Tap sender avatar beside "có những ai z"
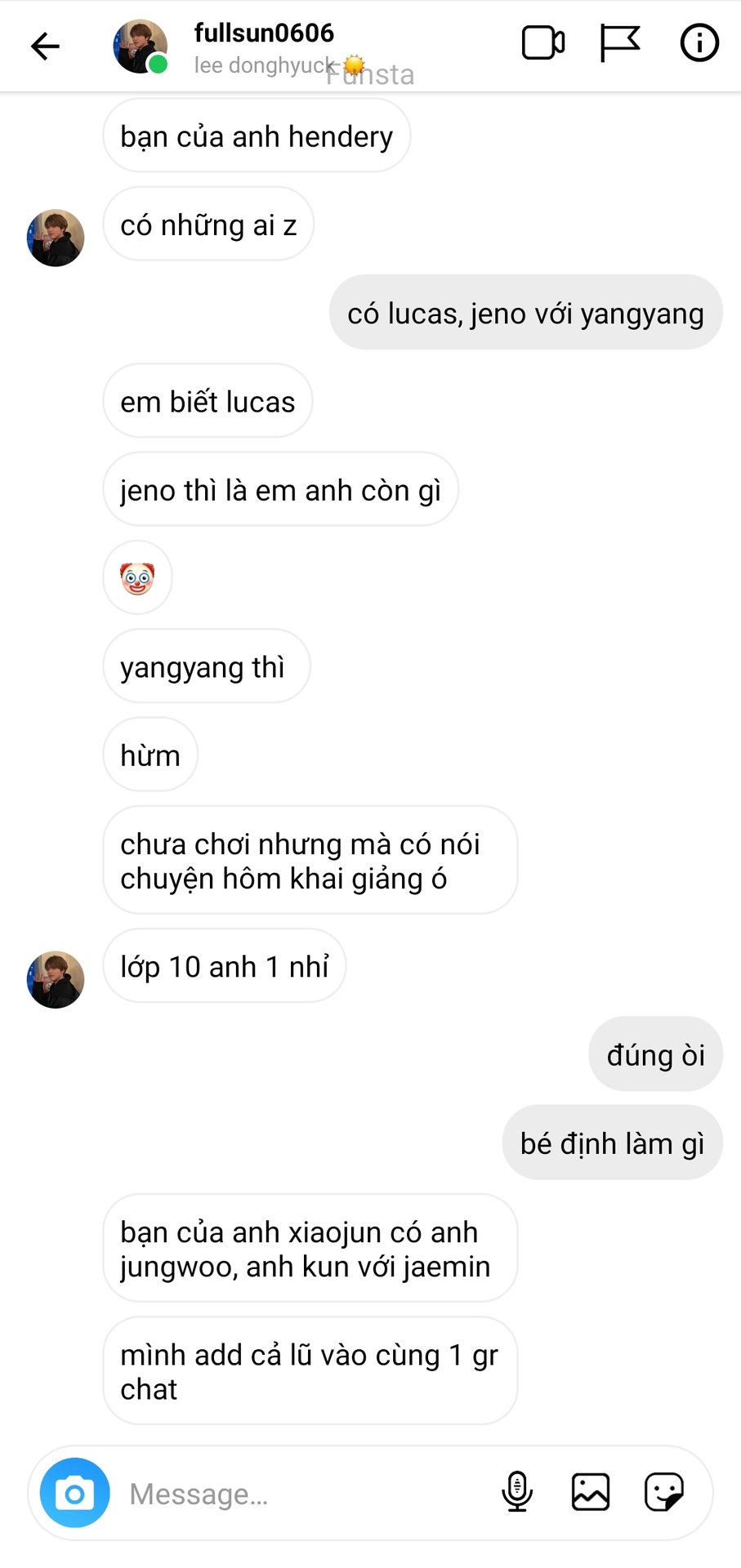741x1568 pixels. coord(56,238)
